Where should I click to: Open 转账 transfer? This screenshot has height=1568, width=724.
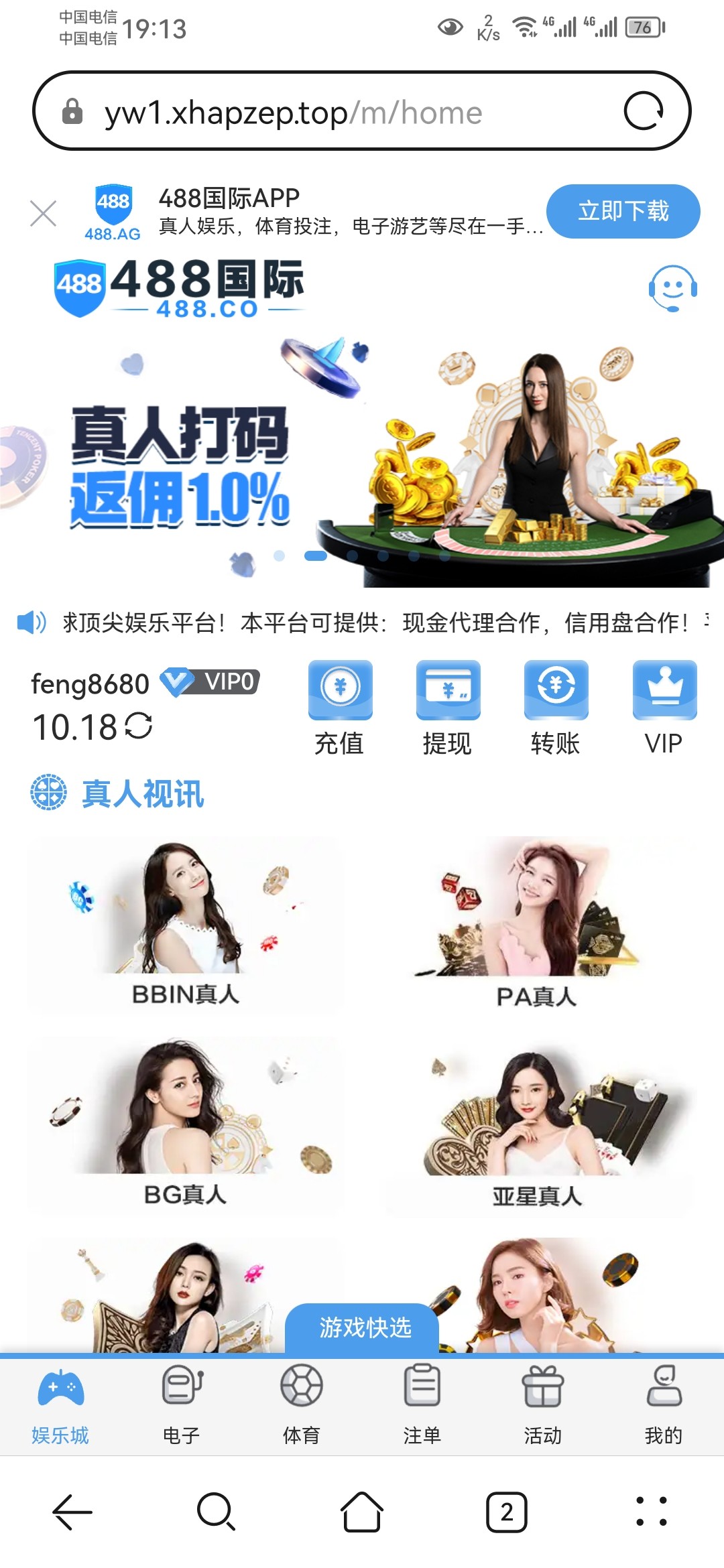[x=556, y=707]
